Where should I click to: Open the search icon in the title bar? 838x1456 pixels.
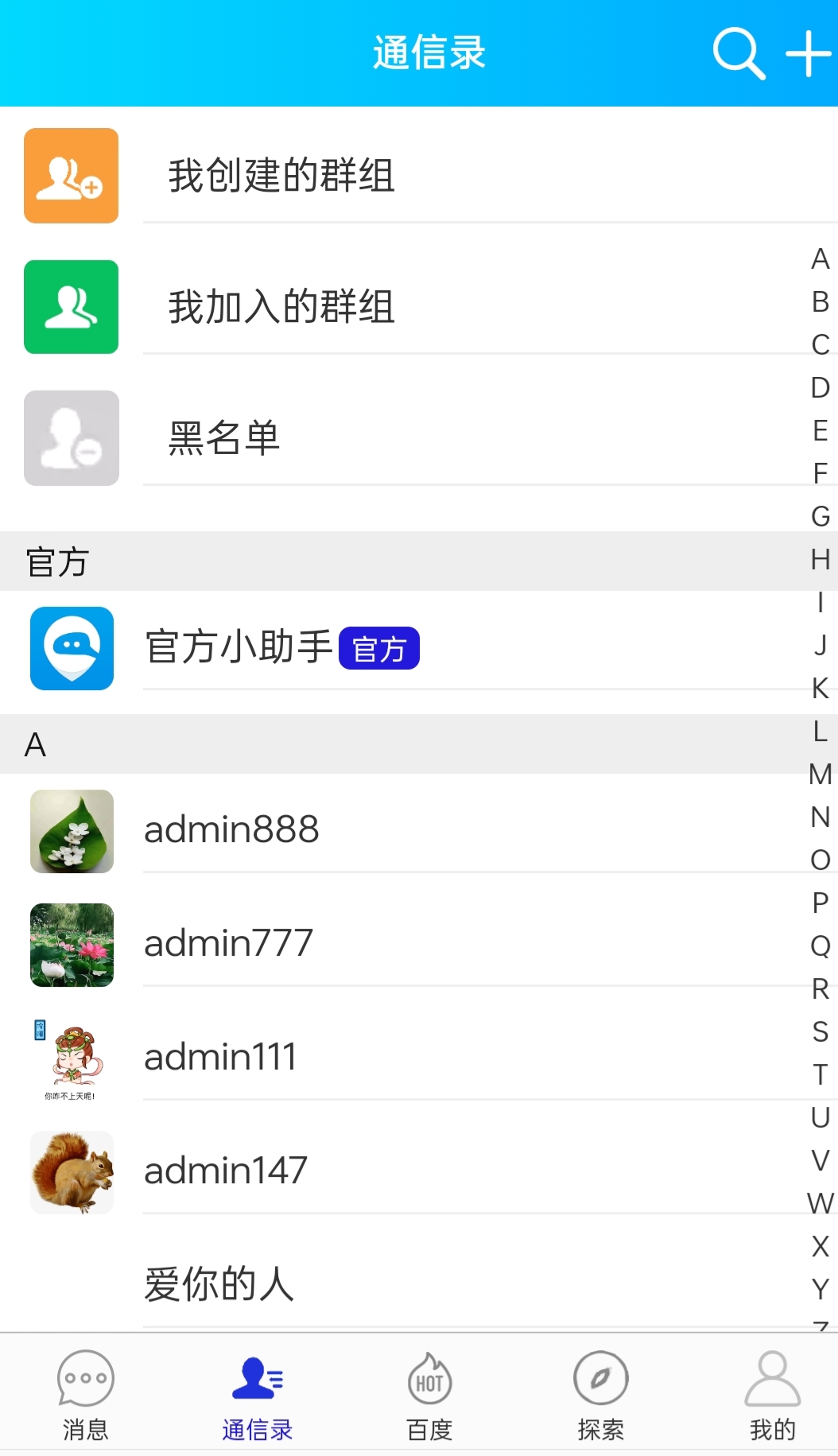pyautogui.click(x=736, y=52)
